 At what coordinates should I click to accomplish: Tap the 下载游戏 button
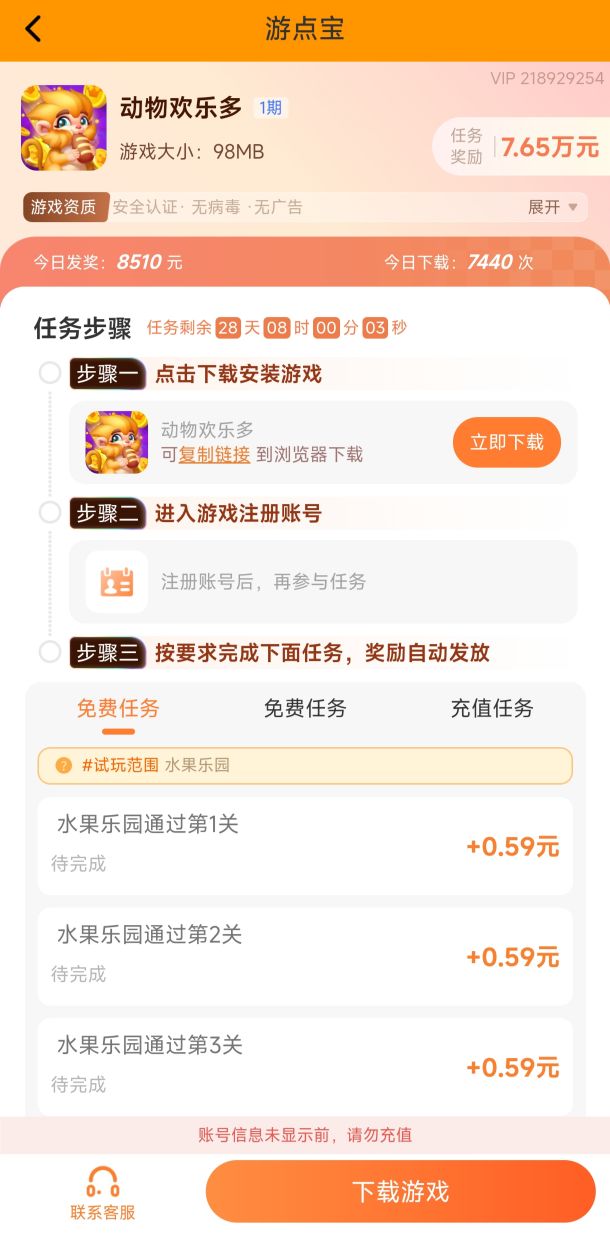400,1191
